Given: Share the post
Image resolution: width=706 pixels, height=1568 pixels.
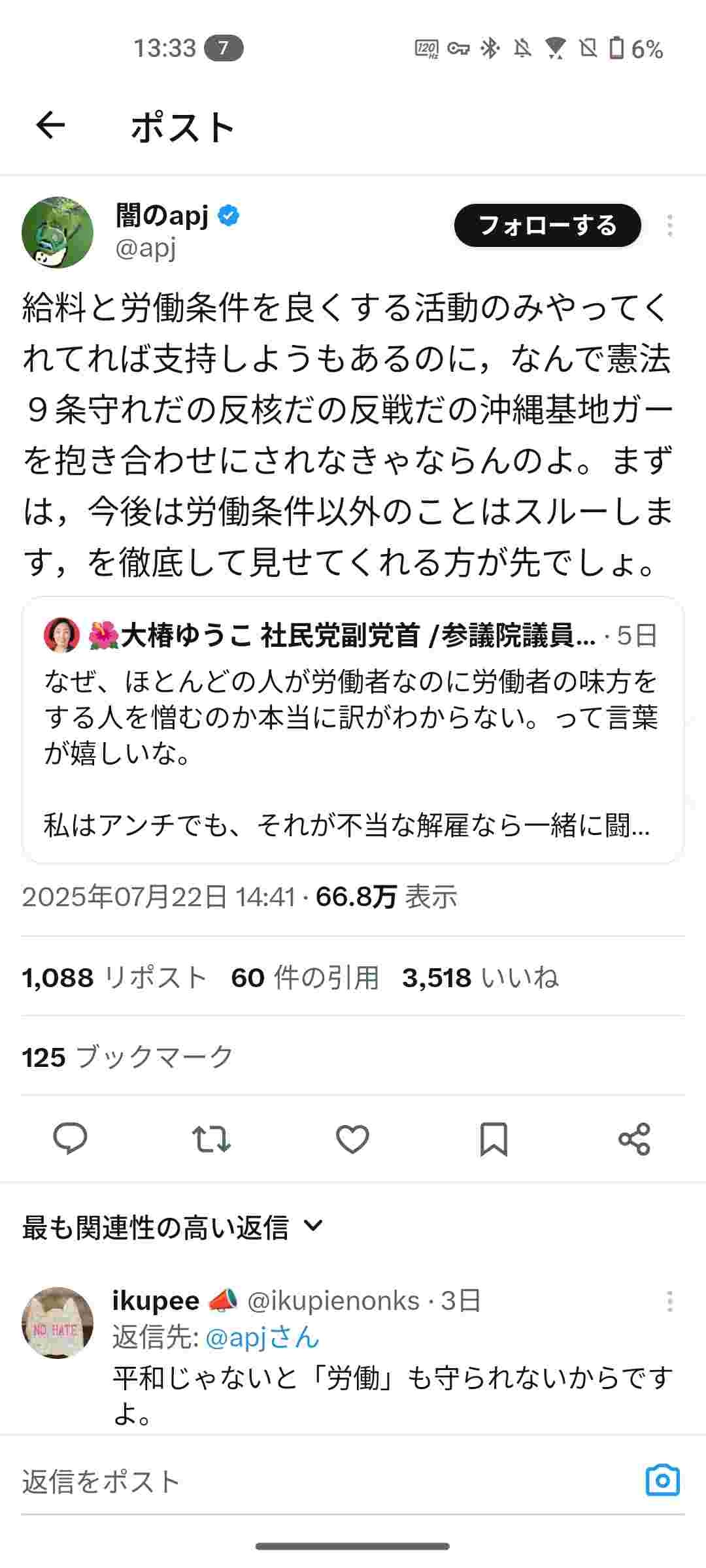Looking at the screenshot, I should coord(634,1139).
